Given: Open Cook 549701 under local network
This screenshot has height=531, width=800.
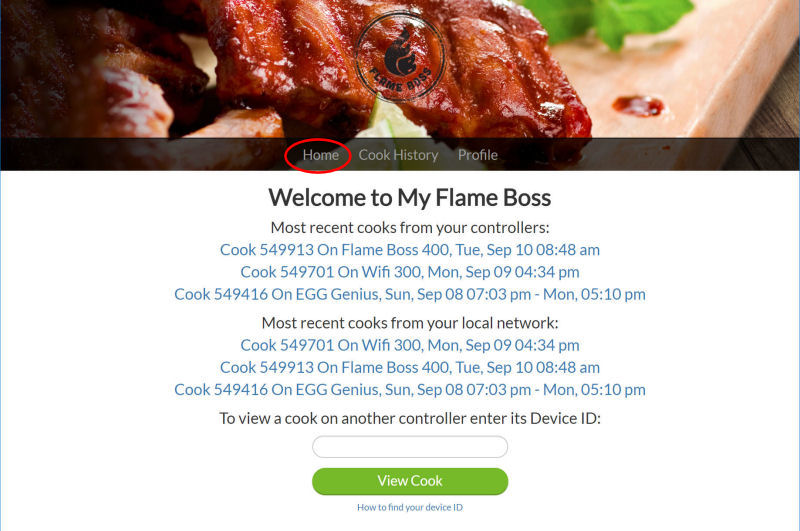Looking at the screenshot, I should (409, 345).
